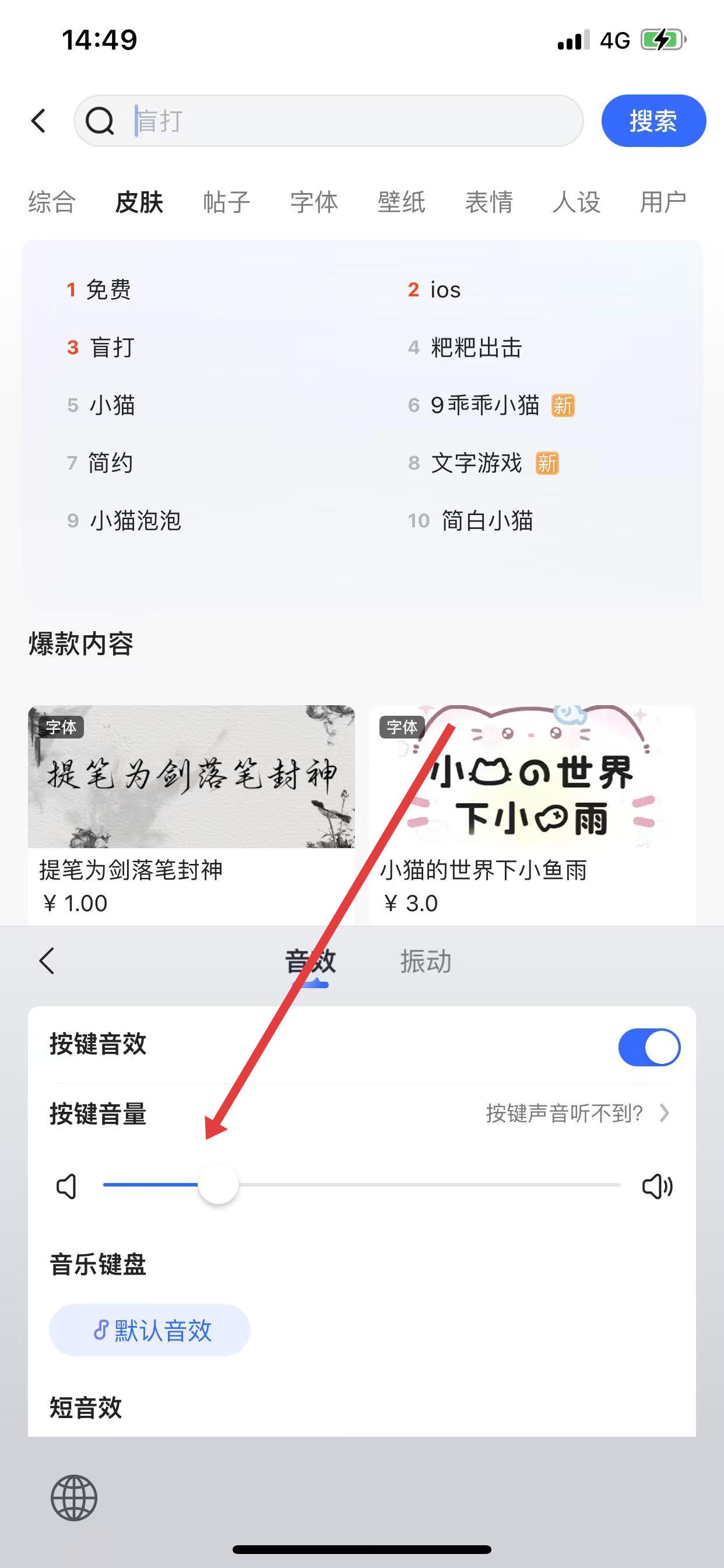Switch to the 综合 tab
This screenshot has height=1568, width=724.
point(52,202)
